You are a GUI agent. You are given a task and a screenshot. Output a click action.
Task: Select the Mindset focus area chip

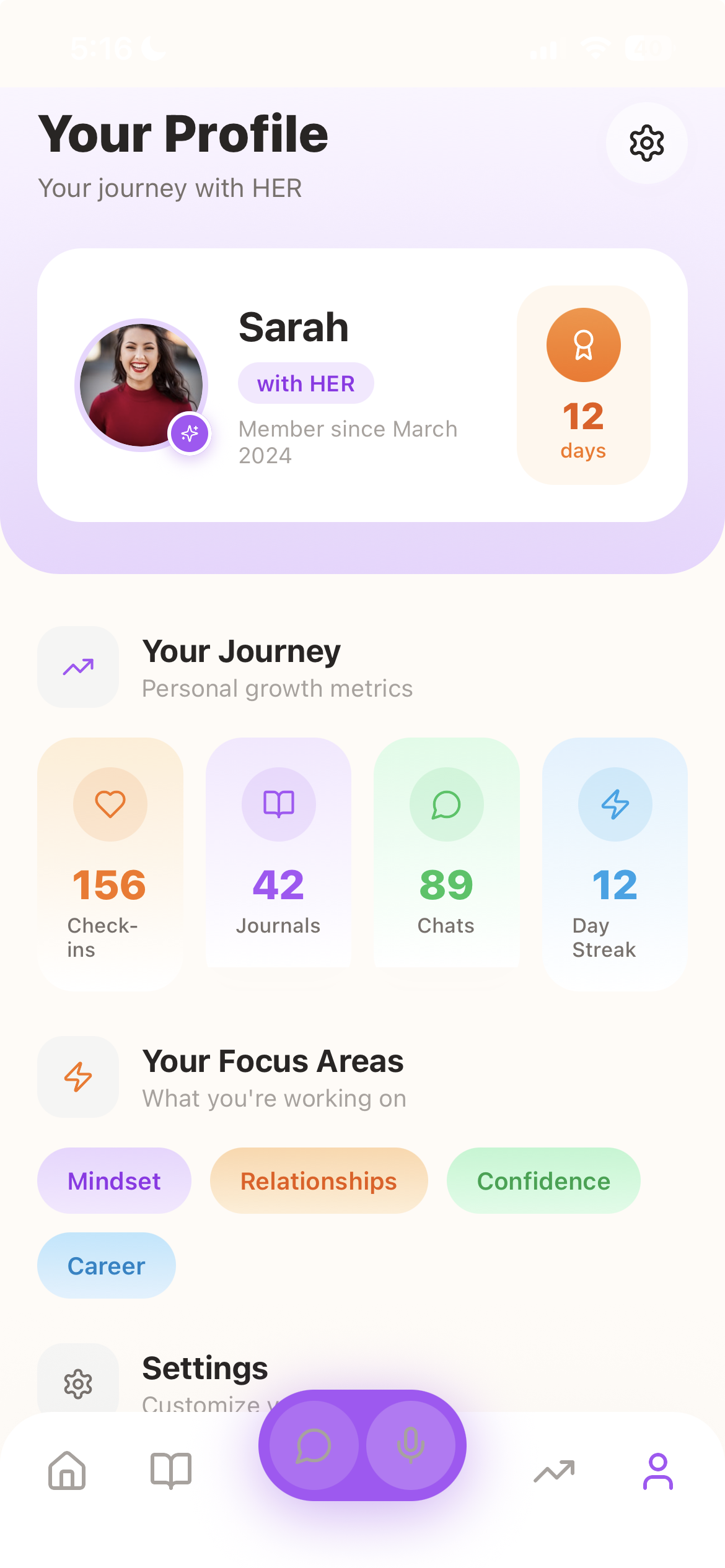(113, 1180)
